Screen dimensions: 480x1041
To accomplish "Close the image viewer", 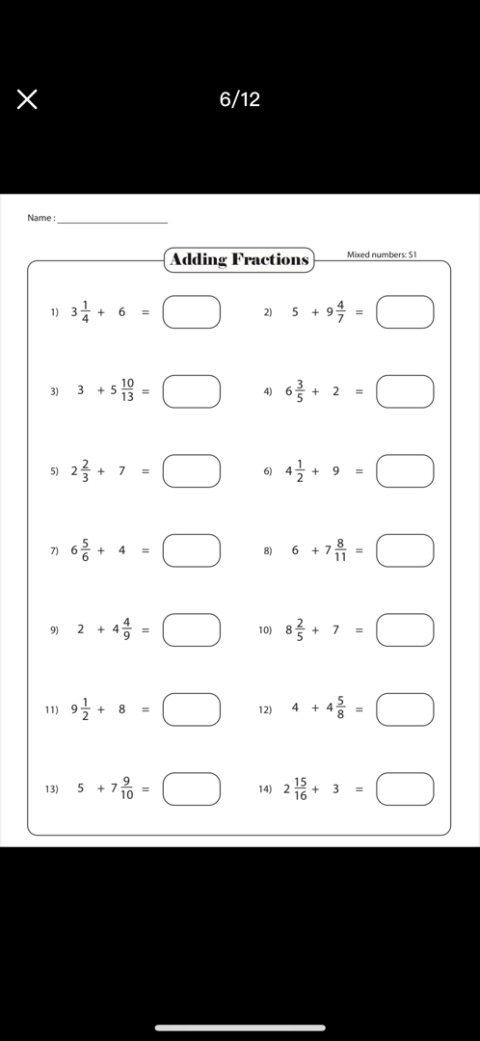I will click(x=27, y=100).
